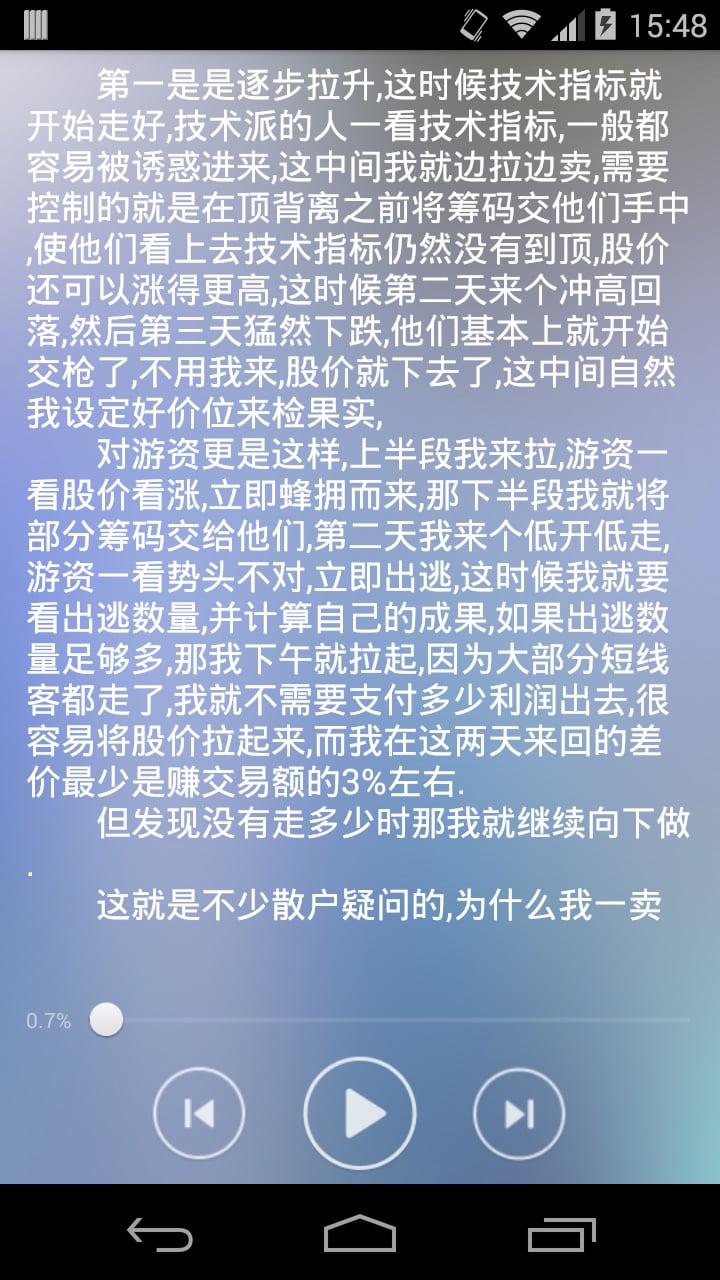The height and width of the screenshot is (1280, 720).
Task: Skip to the previous chapter
Action: [x=199, y=1113]
